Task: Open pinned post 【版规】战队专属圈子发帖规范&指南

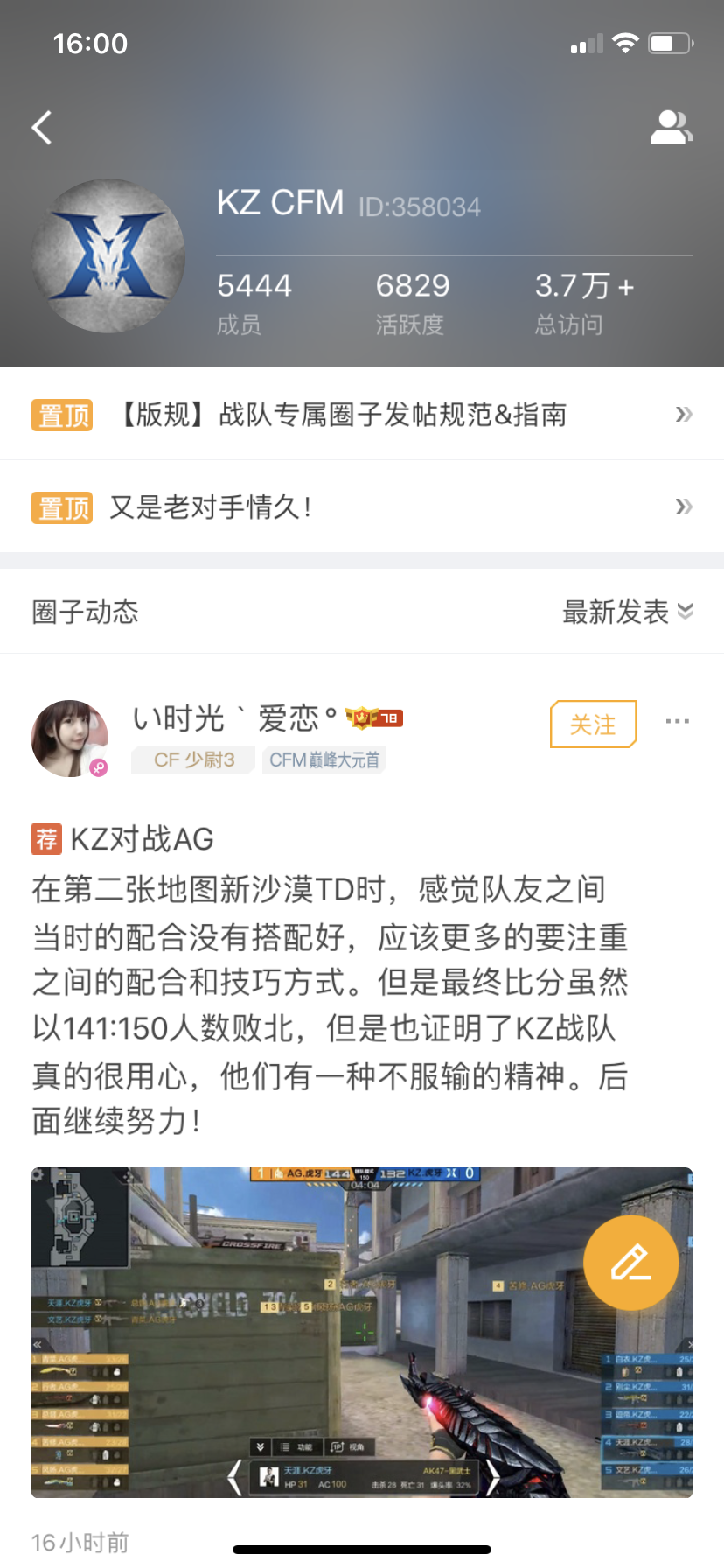Action: (x=350, y=415)
